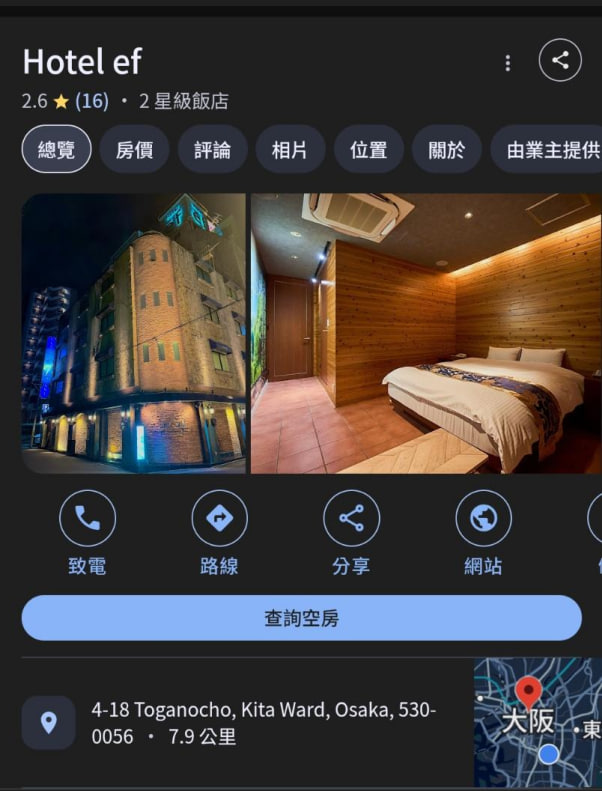Open the hotel bedroom photo
This screenshot has width=602, height=792.
tap(425, 333)
